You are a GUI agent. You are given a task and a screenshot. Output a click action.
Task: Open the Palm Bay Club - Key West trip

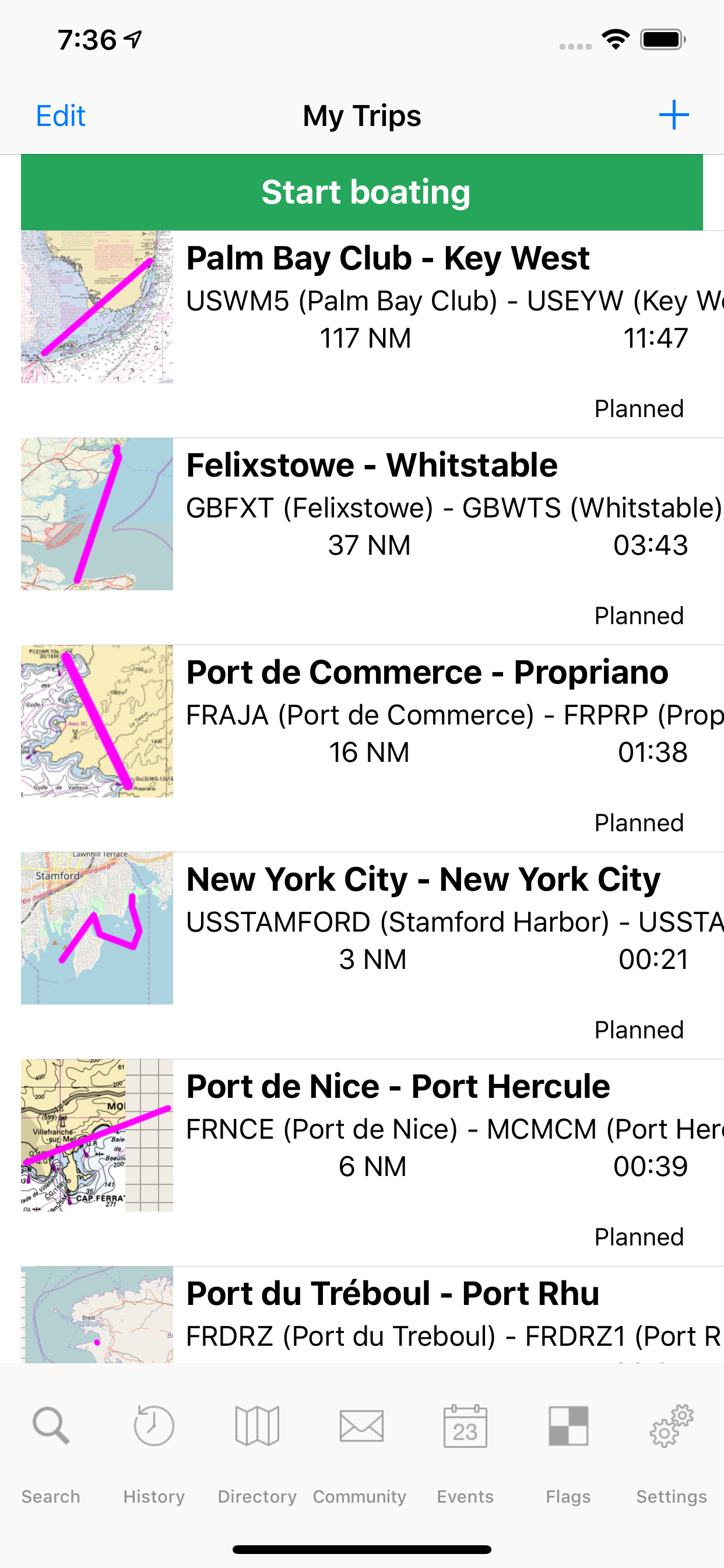(x=372, y=334)
